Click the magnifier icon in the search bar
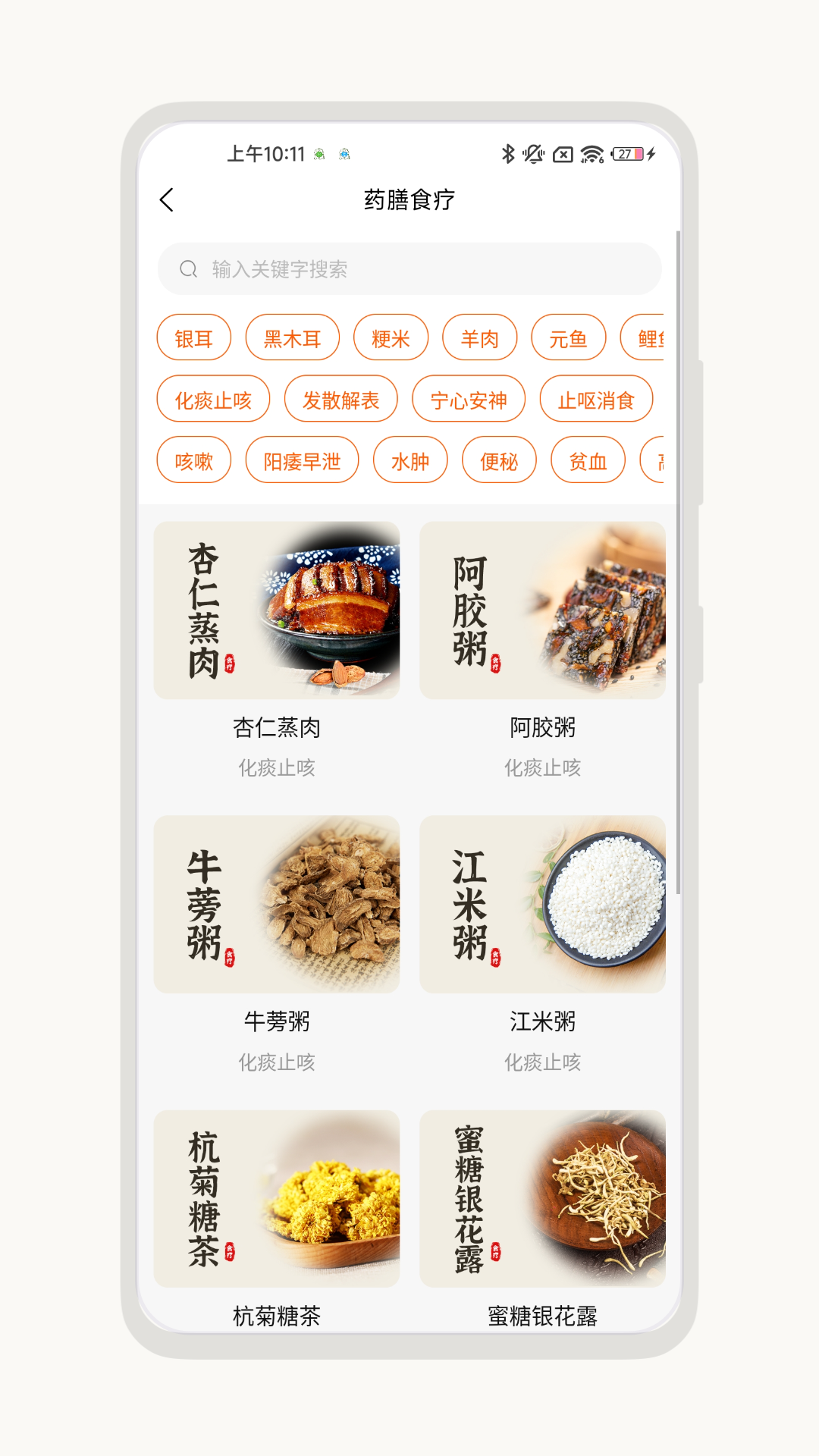The image size is (819, 1456). pos(189,268)
